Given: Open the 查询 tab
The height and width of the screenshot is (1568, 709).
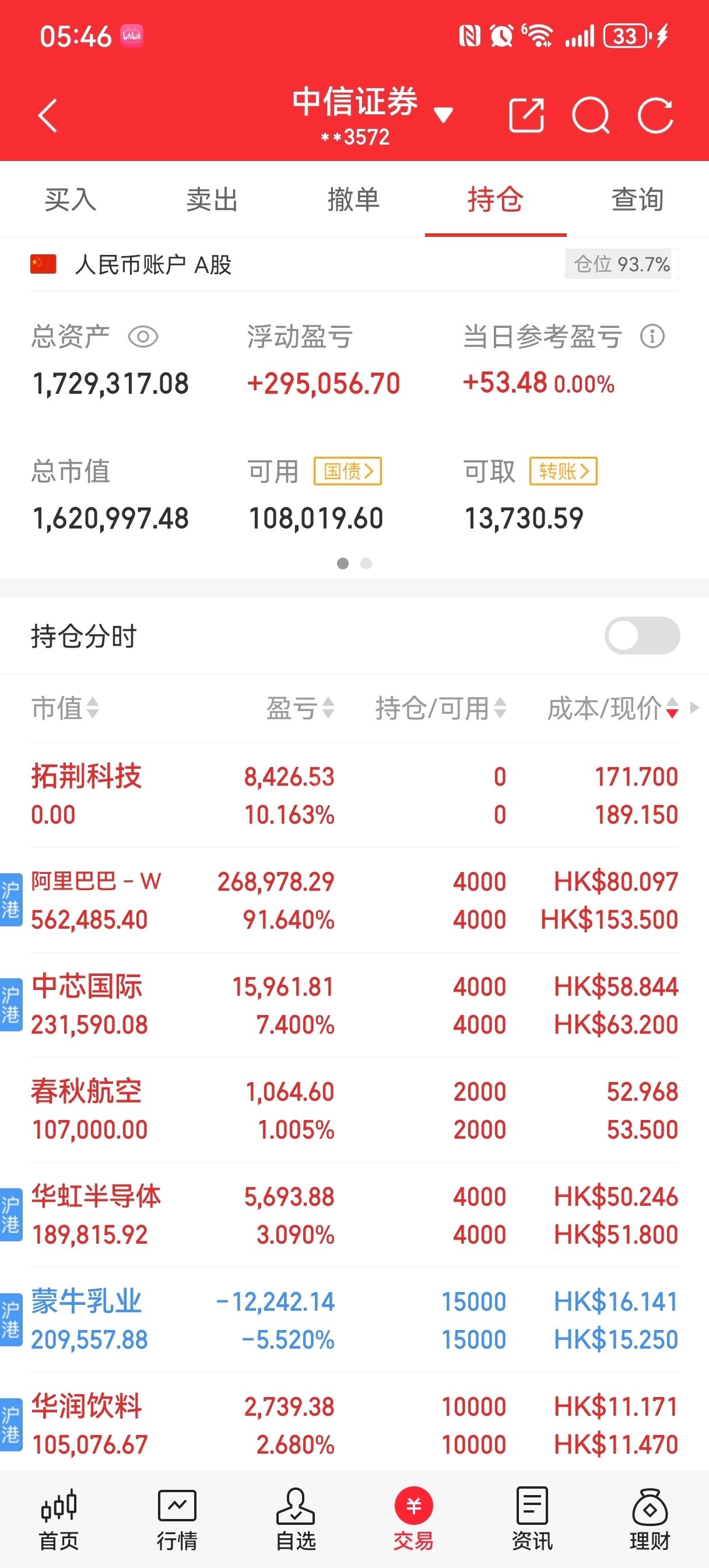Looking at the screenshot, I should pos(637,199).
